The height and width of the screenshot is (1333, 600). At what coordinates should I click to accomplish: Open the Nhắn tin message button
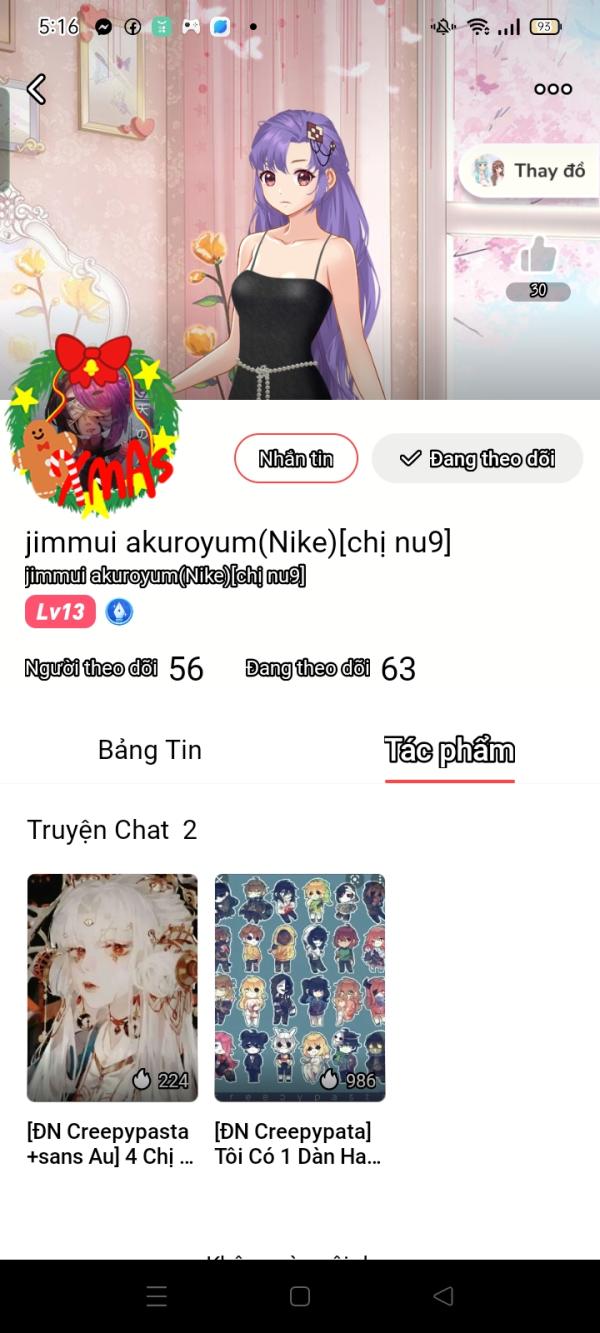point(296,459)
